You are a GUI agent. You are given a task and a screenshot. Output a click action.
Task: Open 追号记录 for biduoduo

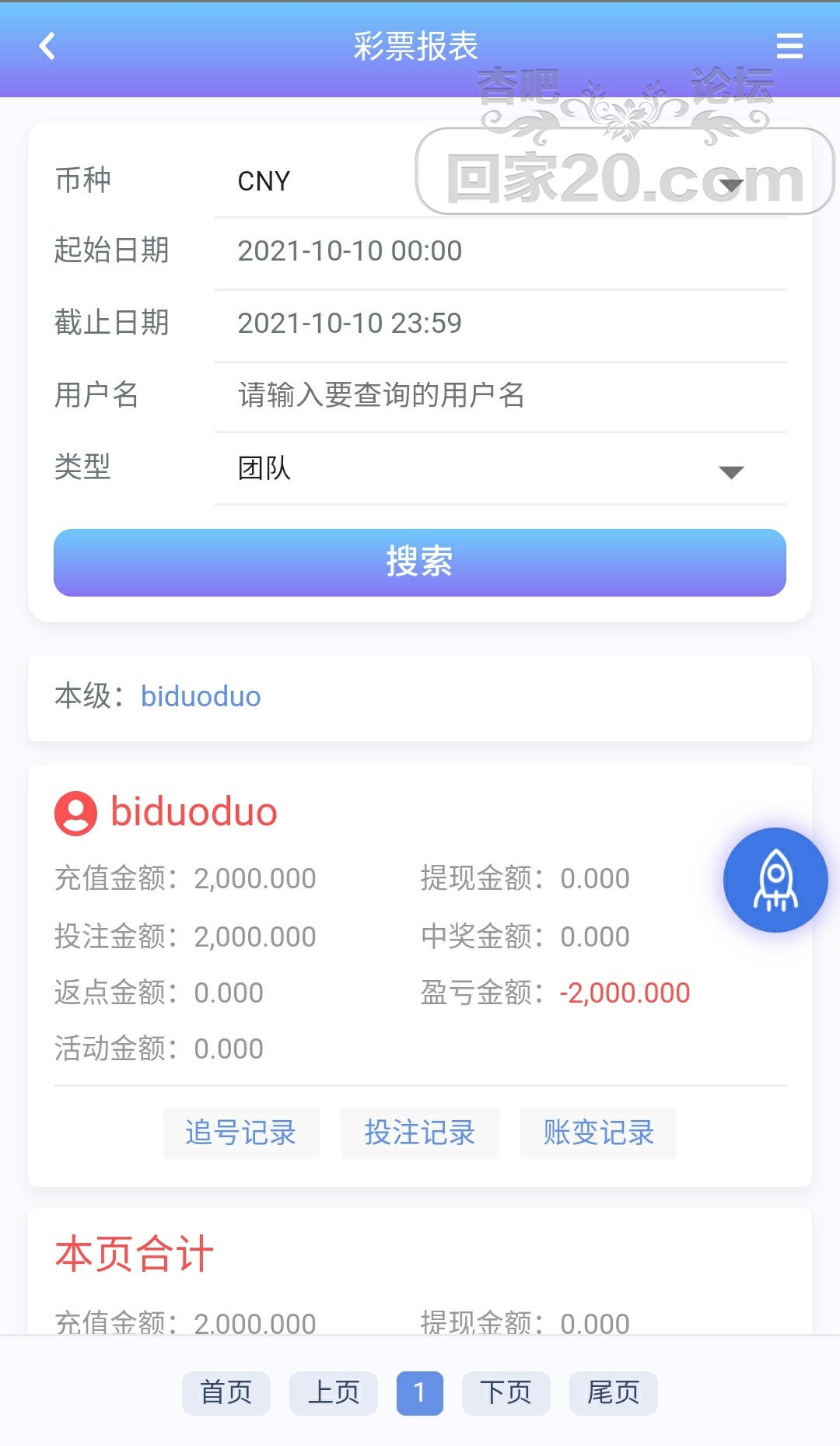point(241,1133)
